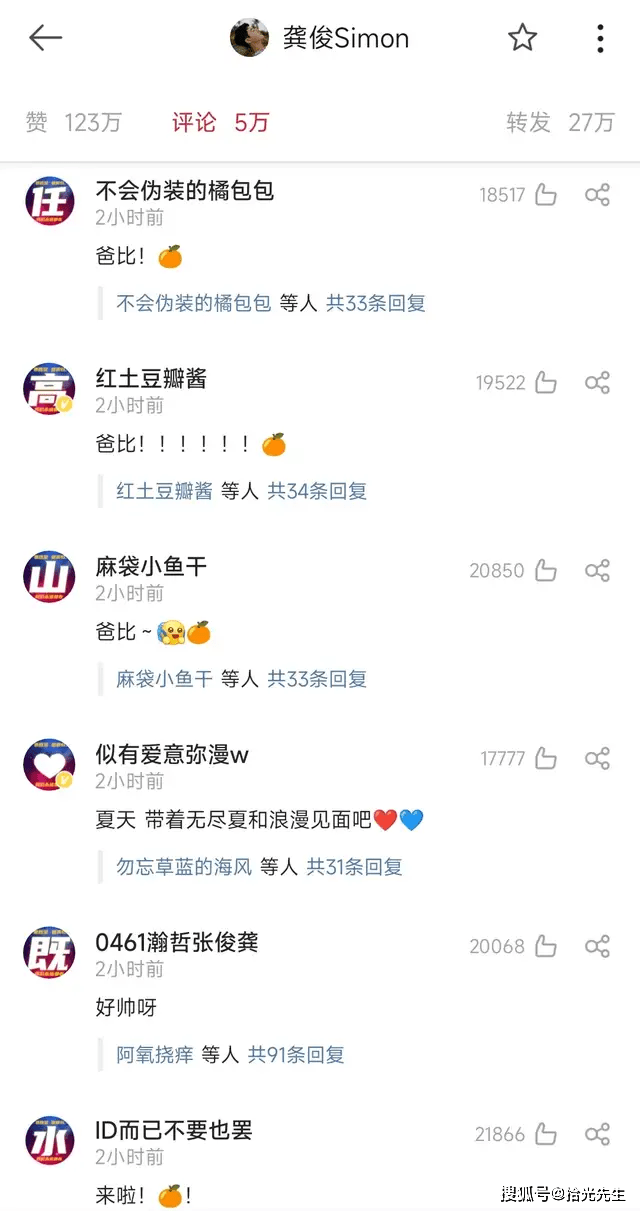Screen dimensions: 640x1211
Task: Open 共91条回复 under 好帅呀 comment
Action: click(296, 1055)
